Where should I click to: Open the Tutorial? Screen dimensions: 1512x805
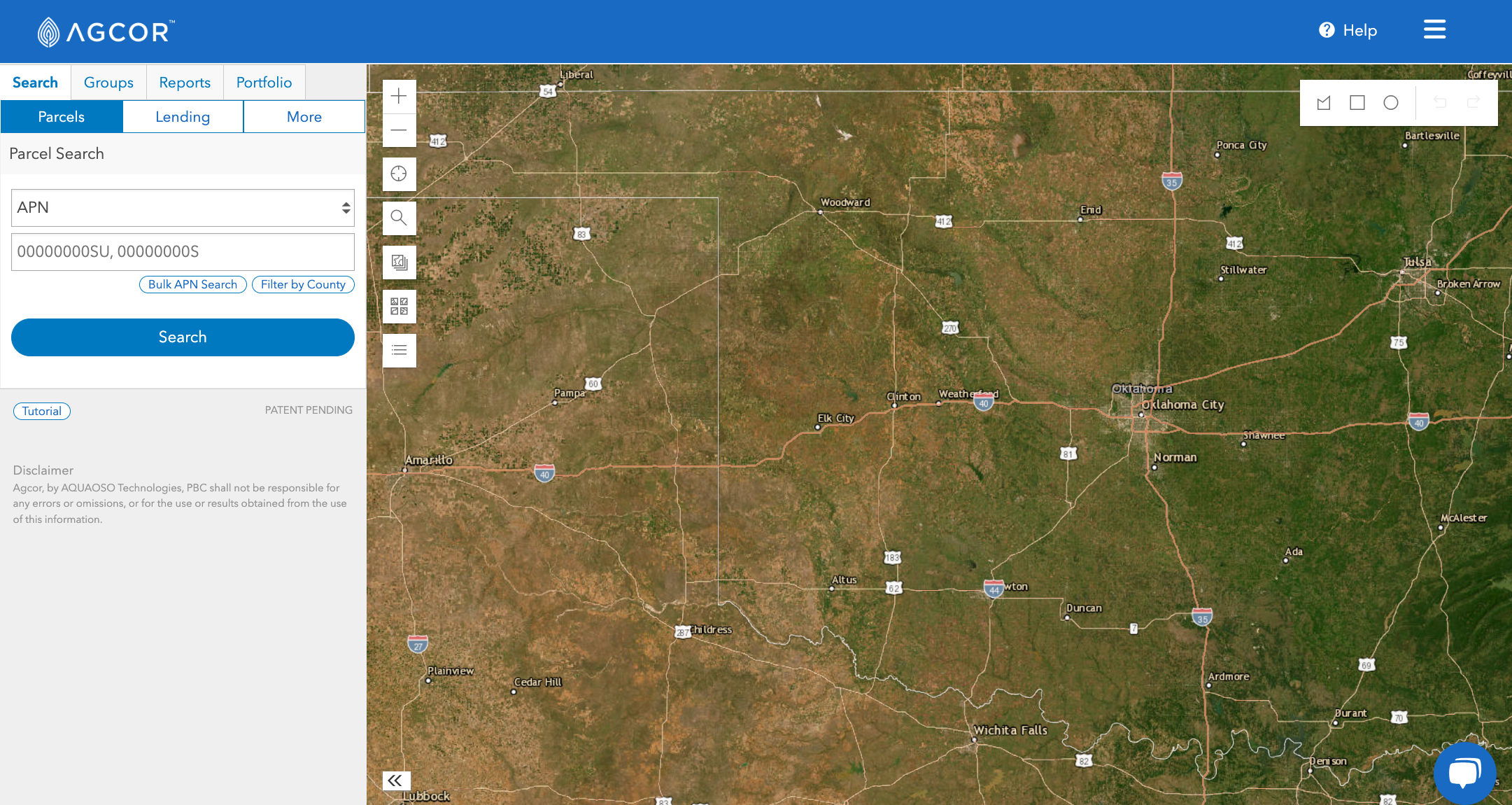(x=42, y=412)
